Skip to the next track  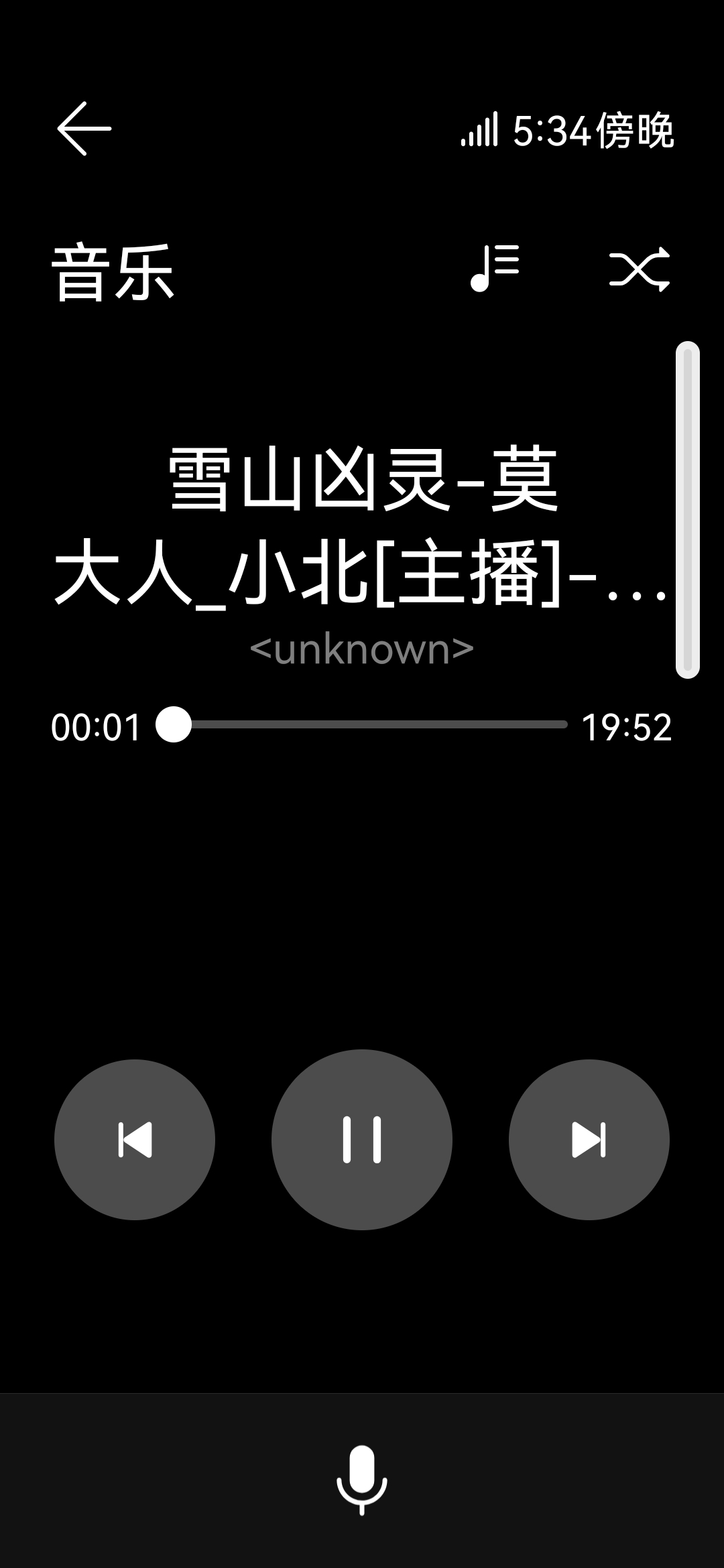point(589,1139)
